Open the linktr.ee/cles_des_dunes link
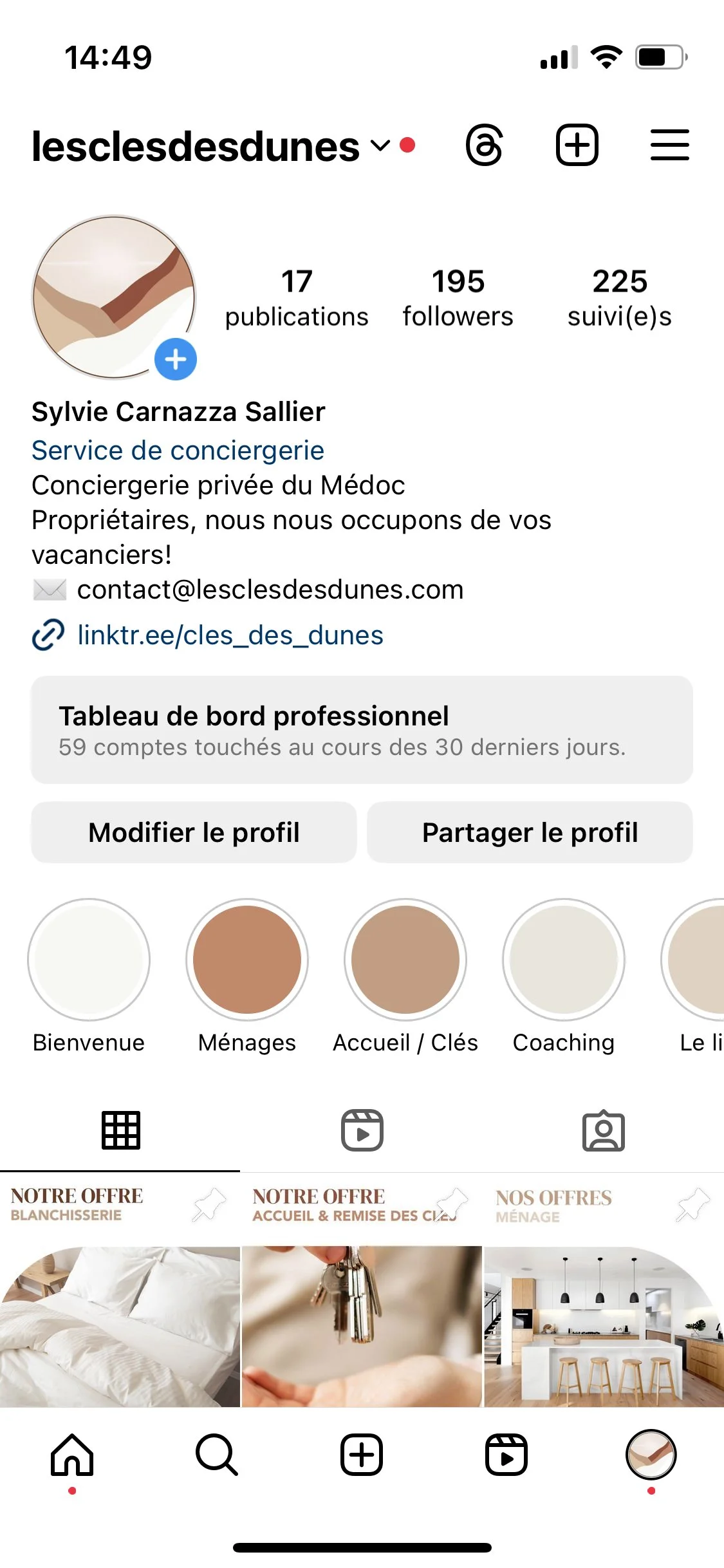Image resolution: width=724 pixels, height=1568 pixels. tap(230, 635)
